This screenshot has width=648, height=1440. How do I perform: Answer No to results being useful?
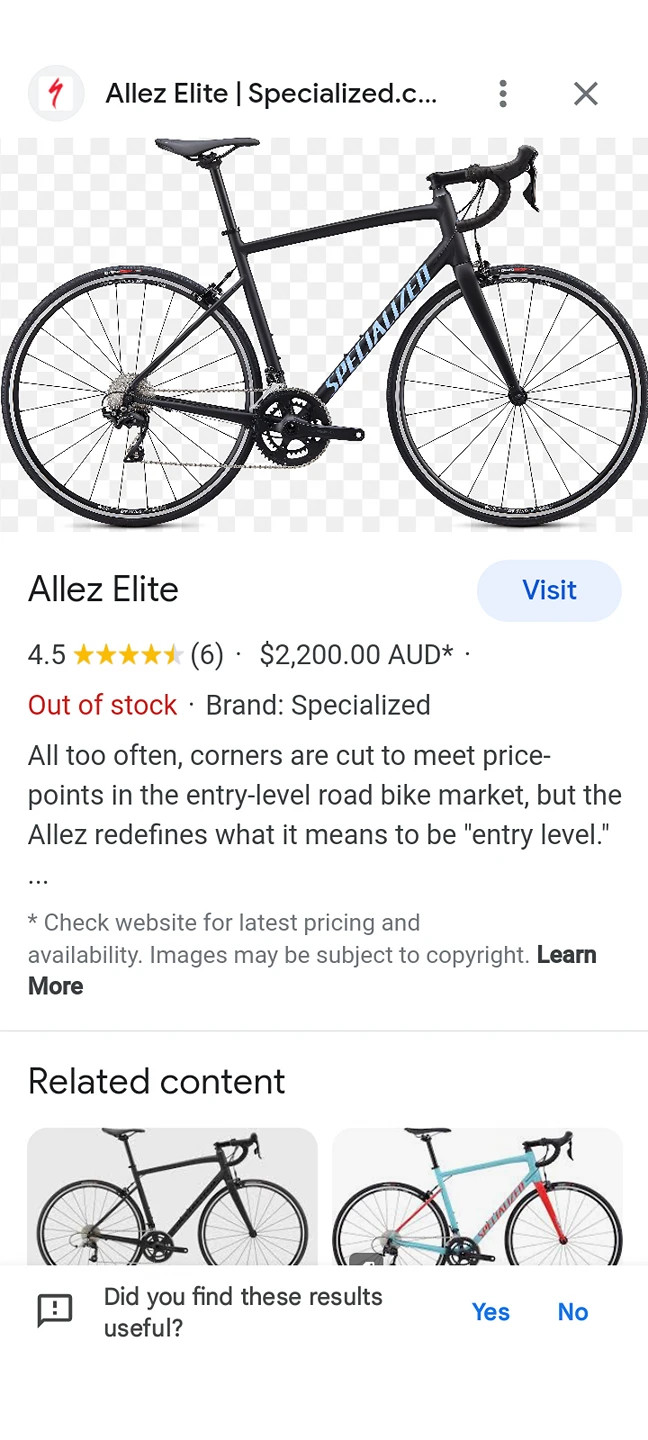tap(573, 1312)
